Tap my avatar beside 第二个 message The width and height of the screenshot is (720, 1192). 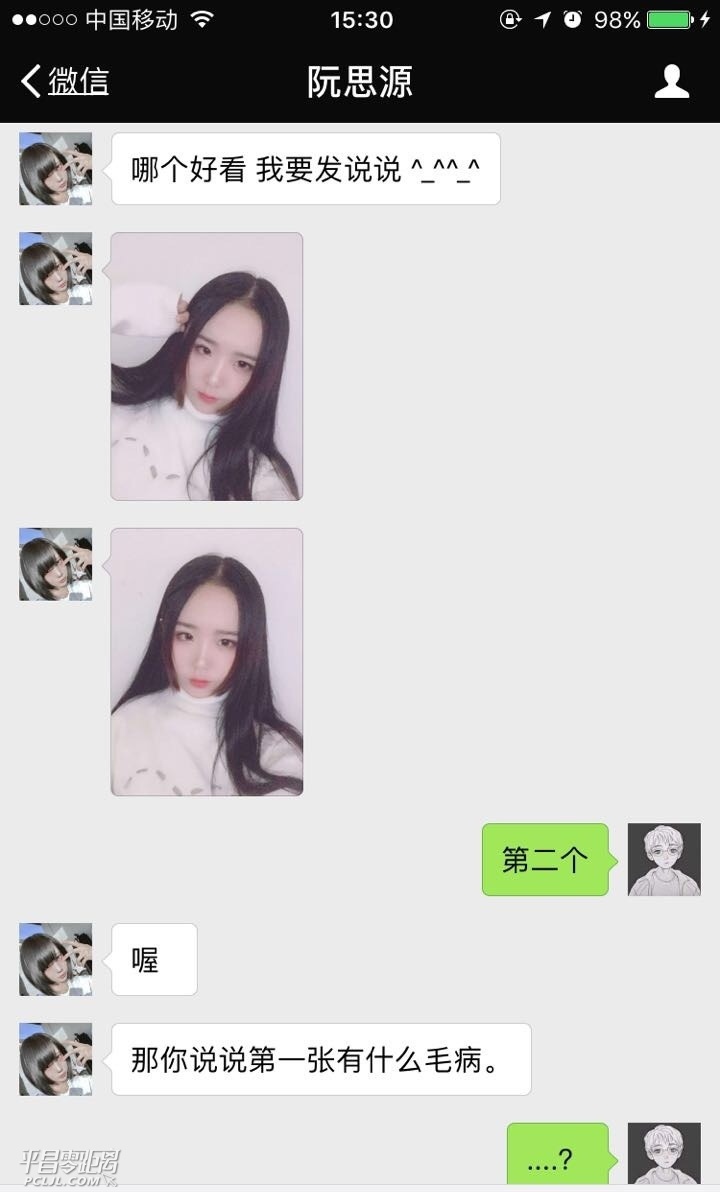[x=664, y=859]
